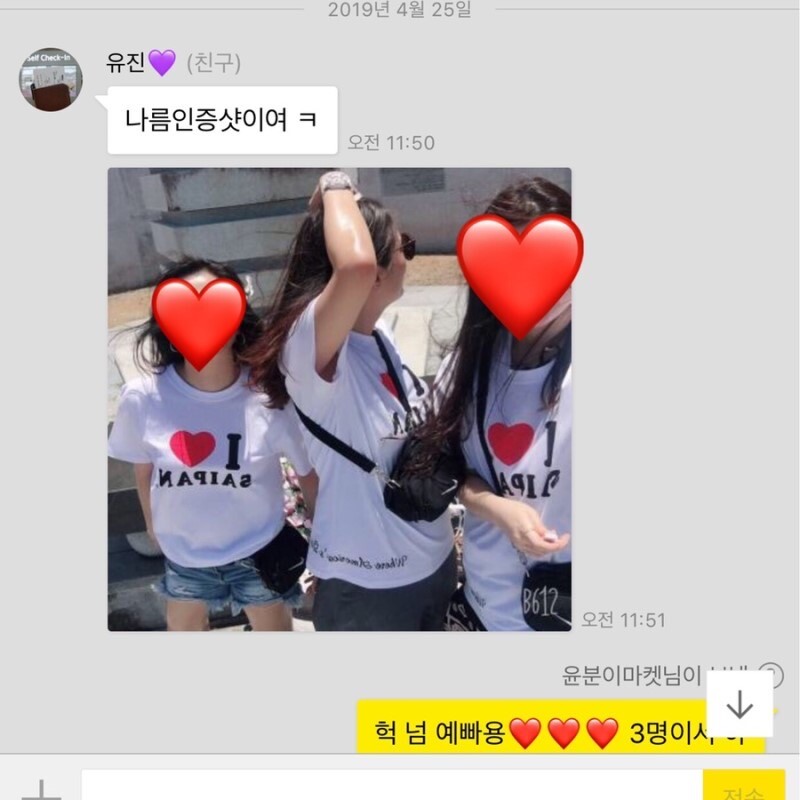Focus the message input field

[392, 785]
